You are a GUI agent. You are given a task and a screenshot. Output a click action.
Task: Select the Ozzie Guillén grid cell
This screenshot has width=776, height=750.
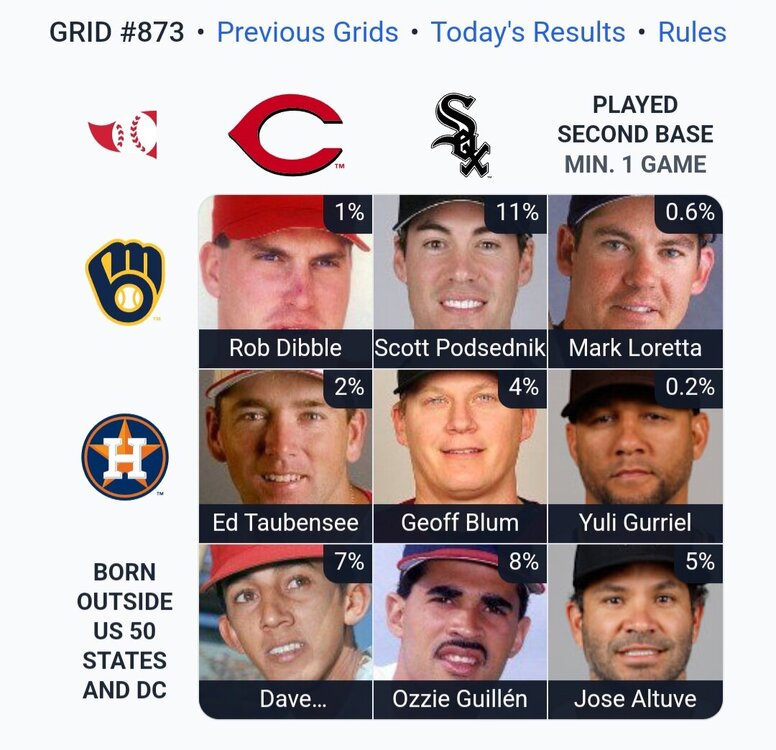pyautogui.click(x=460, y=631)
